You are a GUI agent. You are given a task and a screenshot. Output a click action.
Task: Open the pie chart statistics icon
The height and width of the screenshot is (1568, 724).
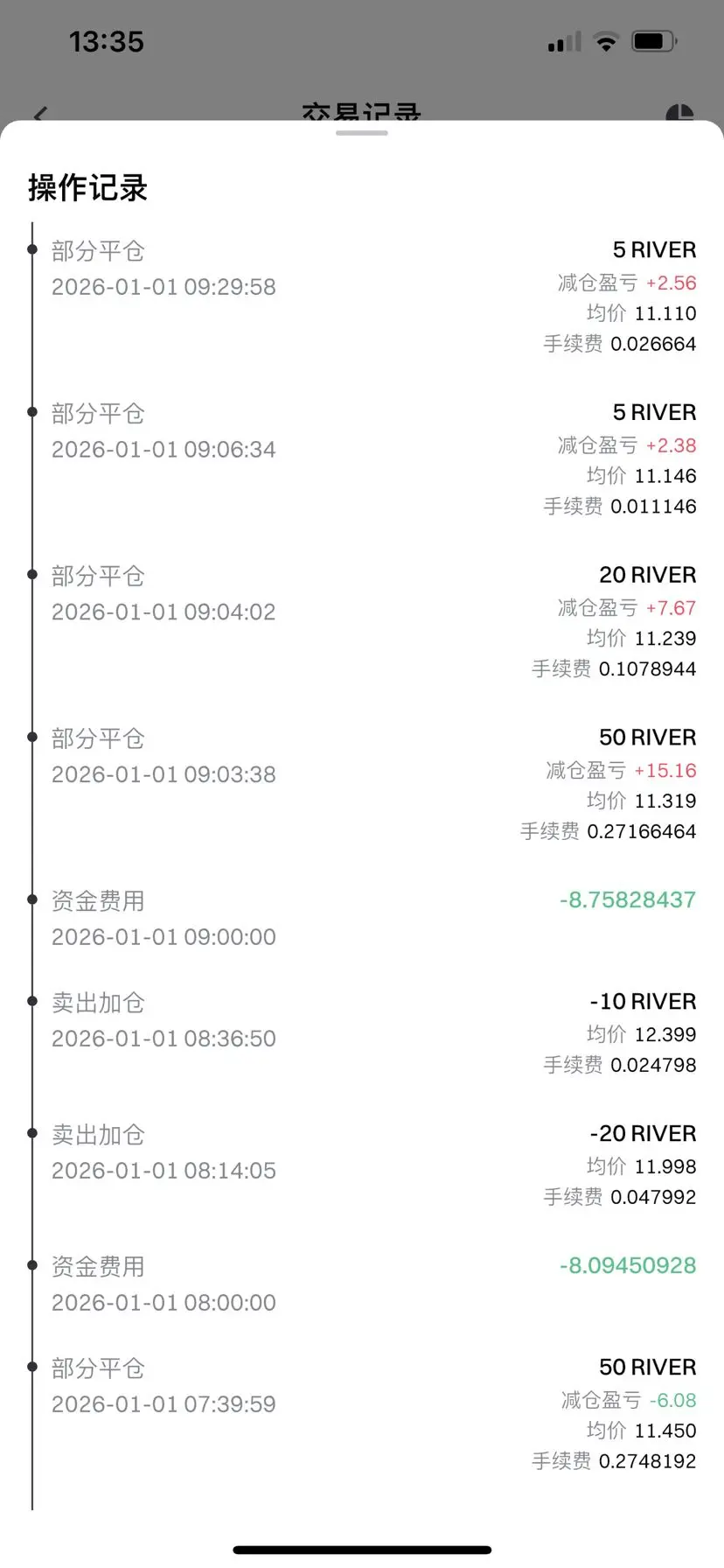tap(679, 114)
